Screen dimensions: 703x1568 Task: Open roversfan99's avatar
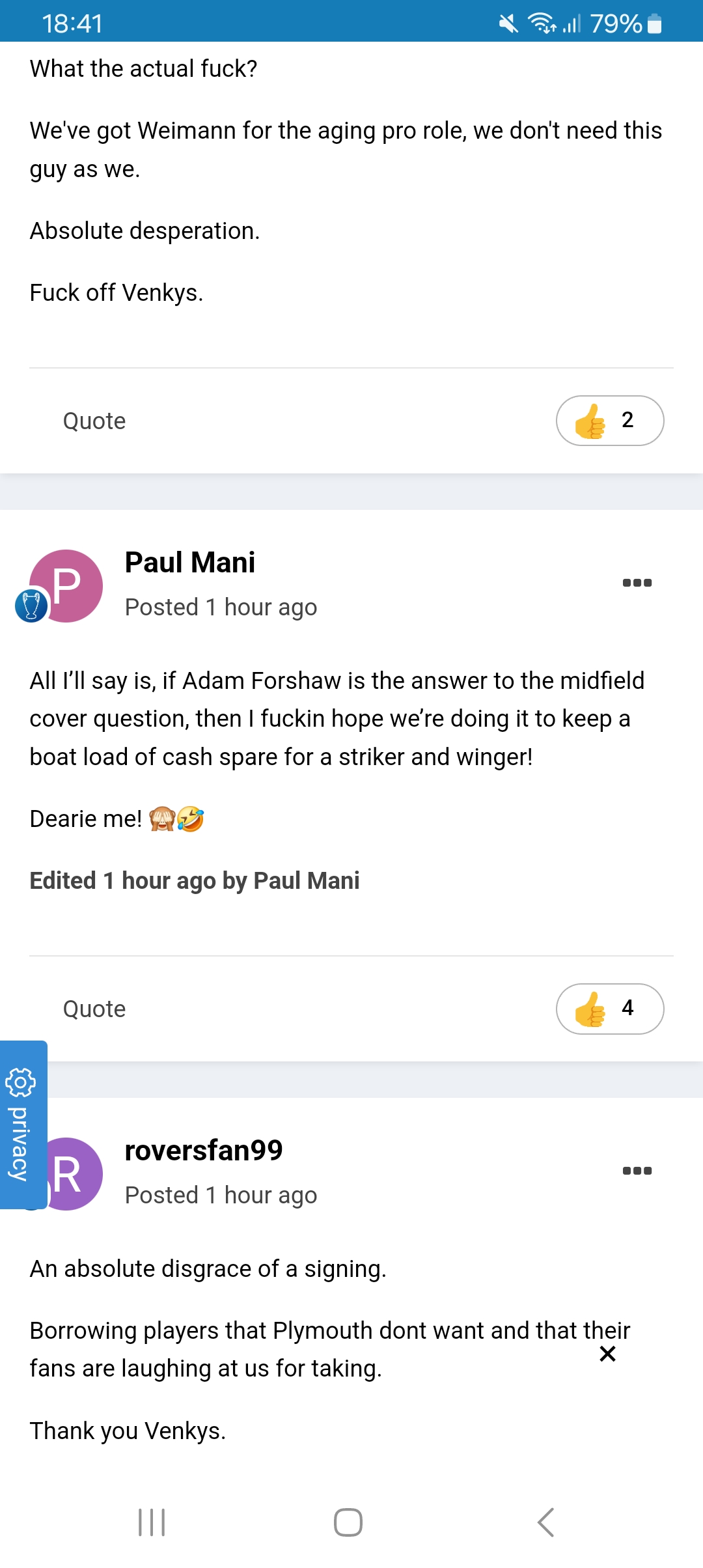click(73, 1173)
